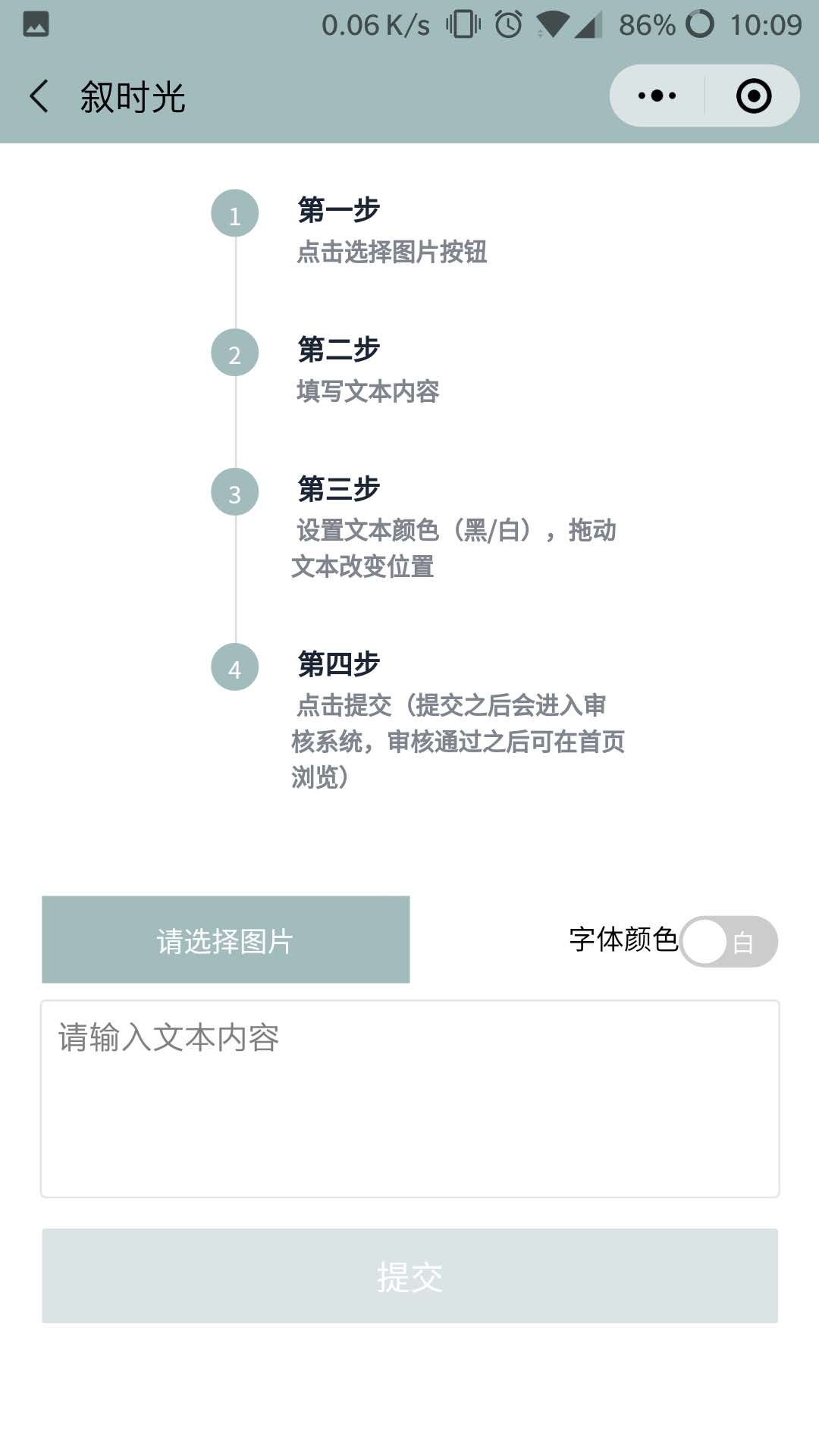
Task: Go back from 叙时光 page
Action: (x=39, y=96)
